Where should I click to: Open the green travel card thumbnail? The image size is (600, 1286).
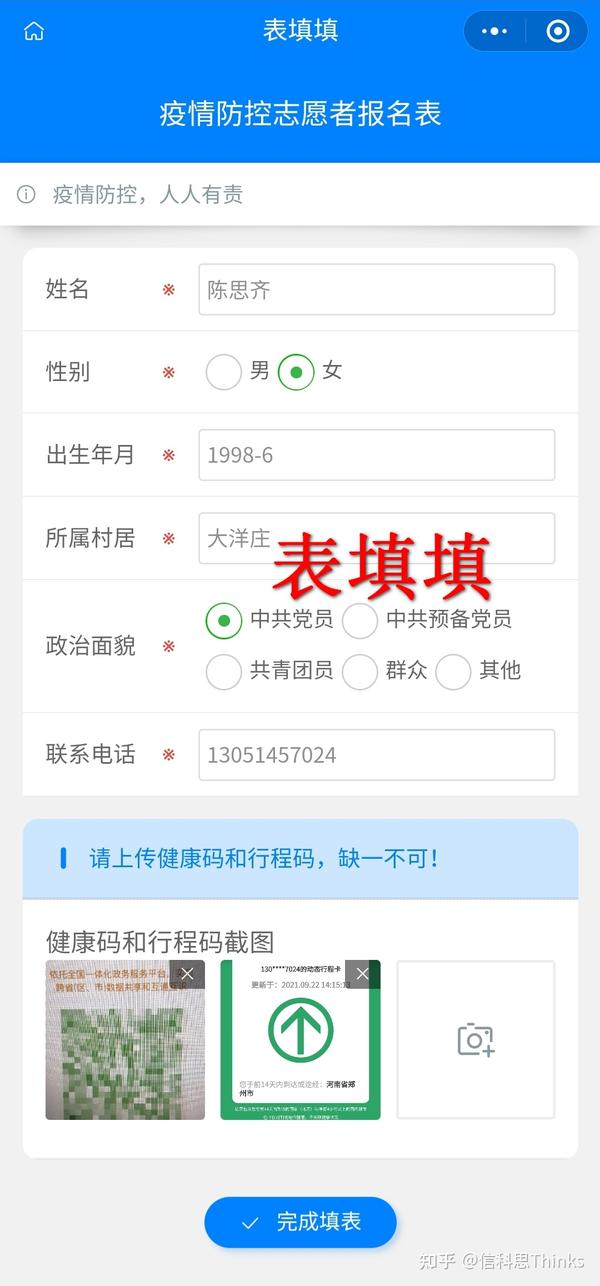click(x=300, y=1040)
